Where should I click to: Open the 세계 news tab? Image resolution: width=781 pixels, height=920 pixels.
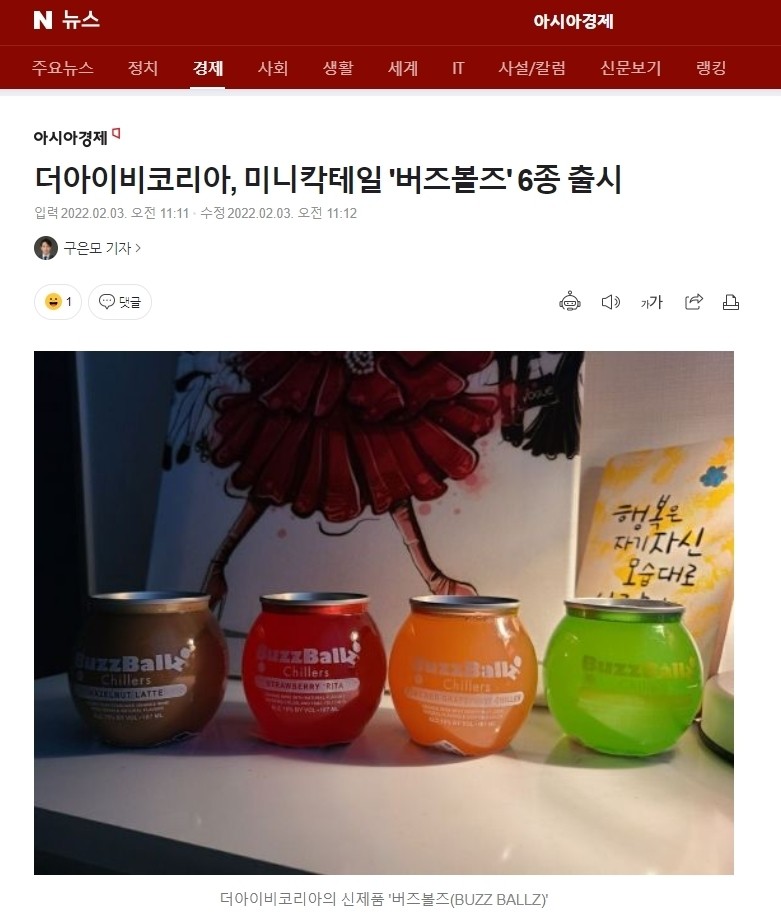tap(403, 68)
